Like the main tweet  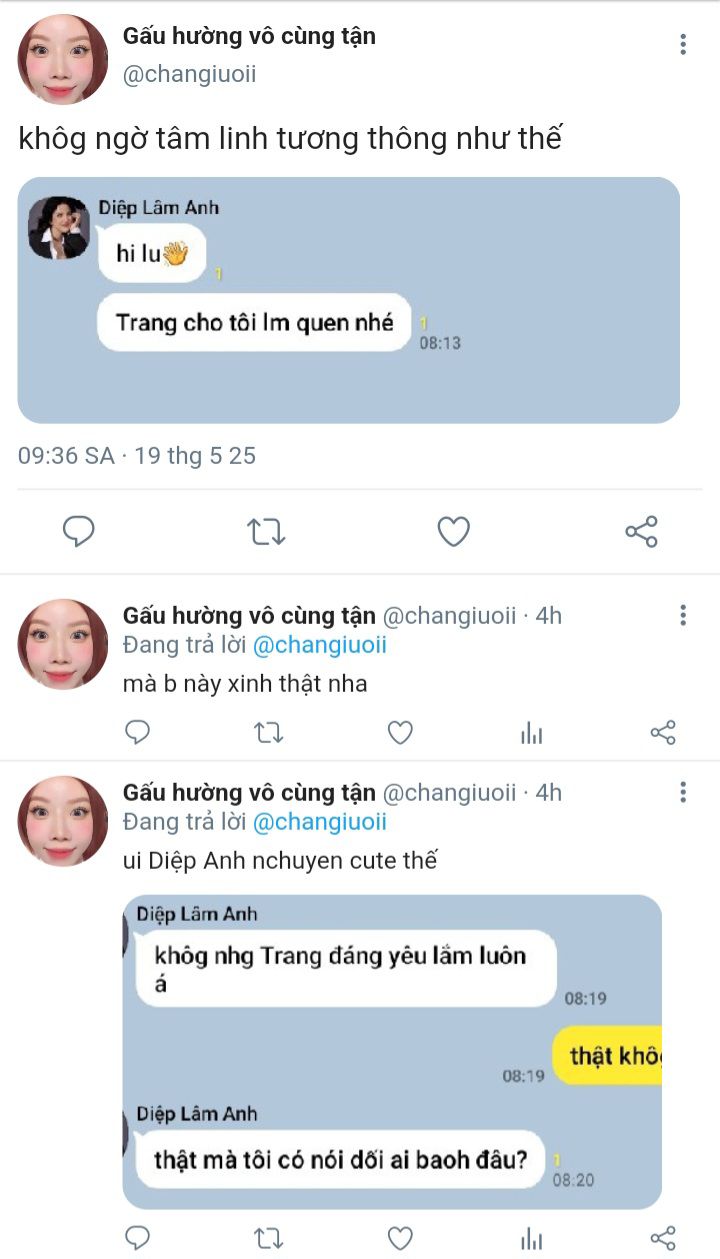[454, 532]
